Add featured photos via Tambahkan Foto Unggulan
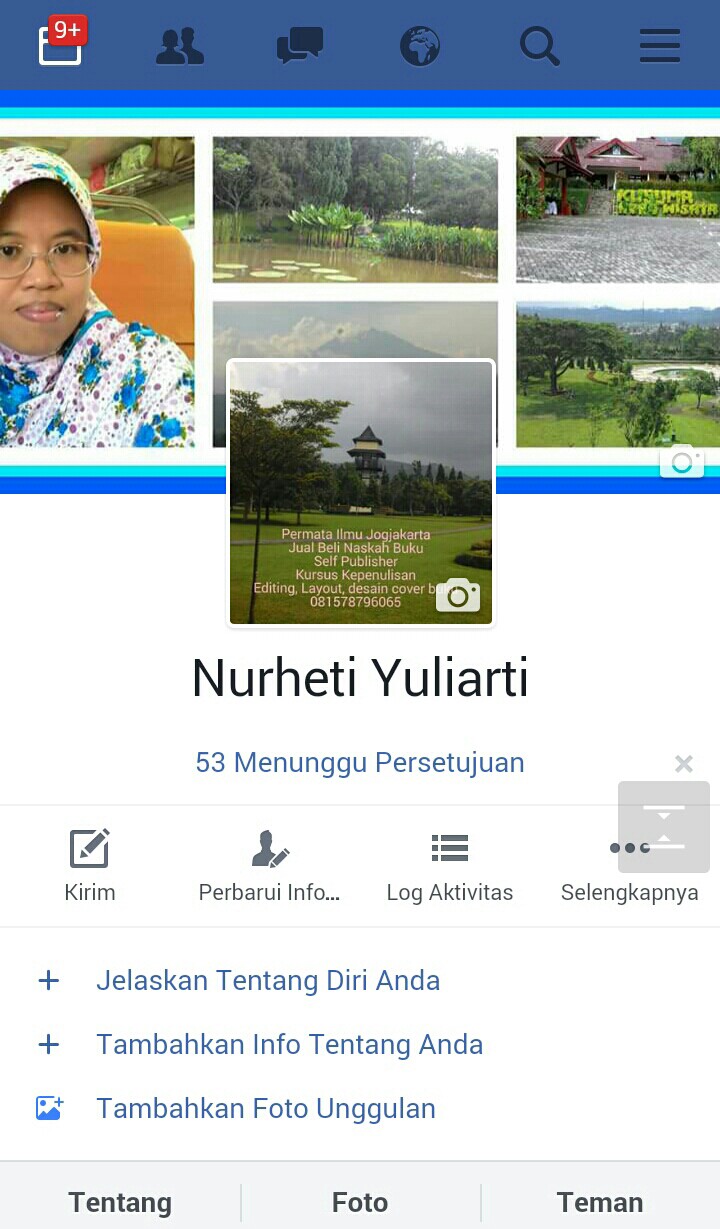720x1229 pixels. [265, 1108]
